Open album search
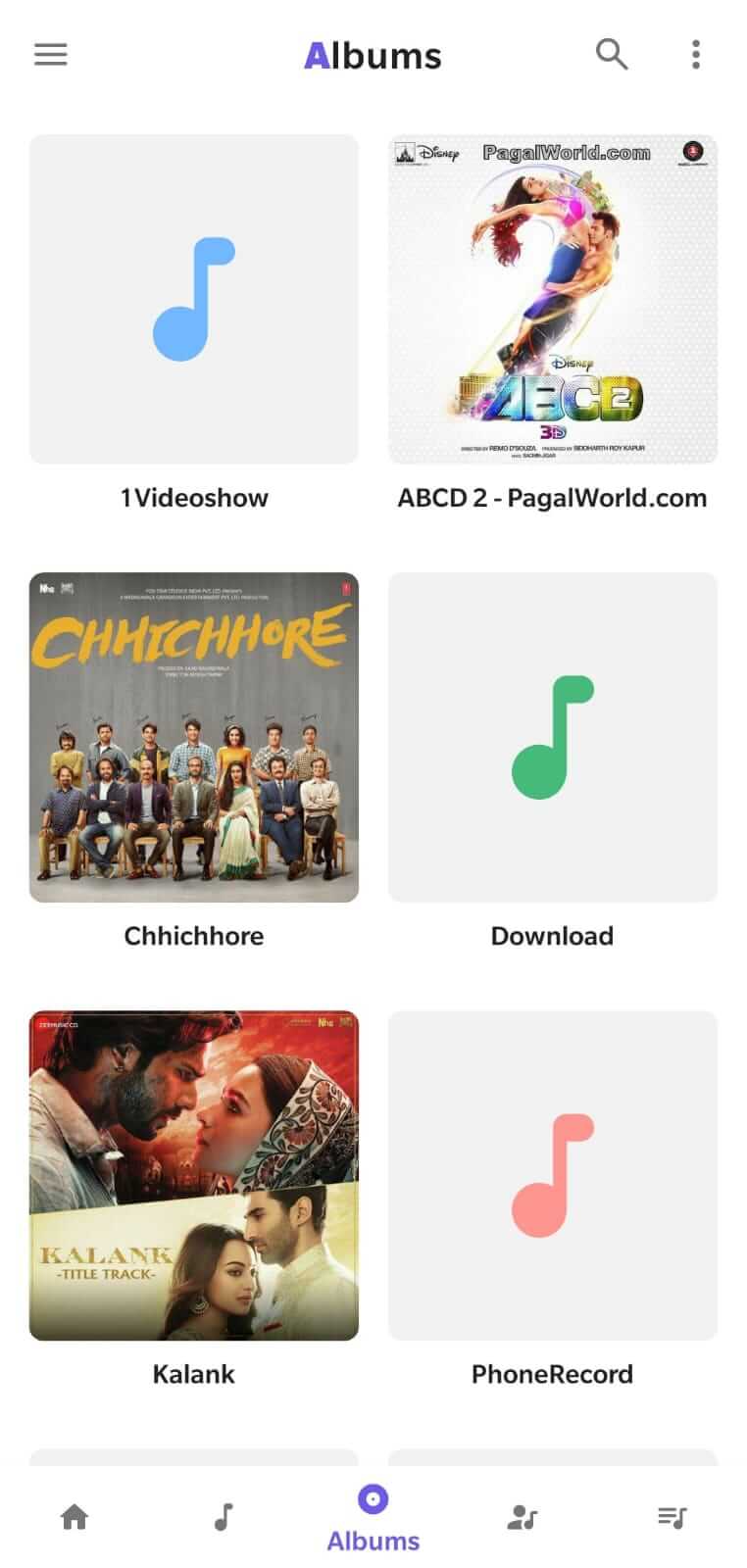 pyautogui.click(x=612, y=54)
